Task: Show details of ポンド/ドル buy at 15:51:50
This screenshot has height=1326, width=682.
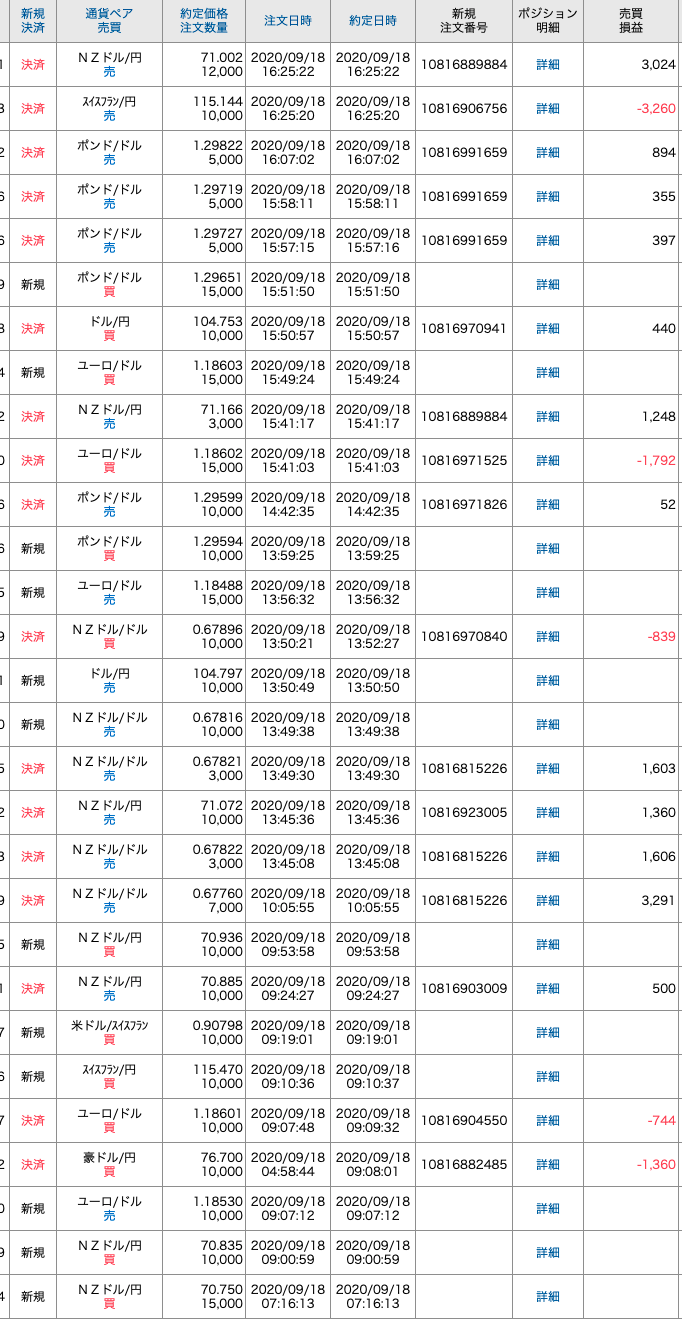Action: coord(548,284)
